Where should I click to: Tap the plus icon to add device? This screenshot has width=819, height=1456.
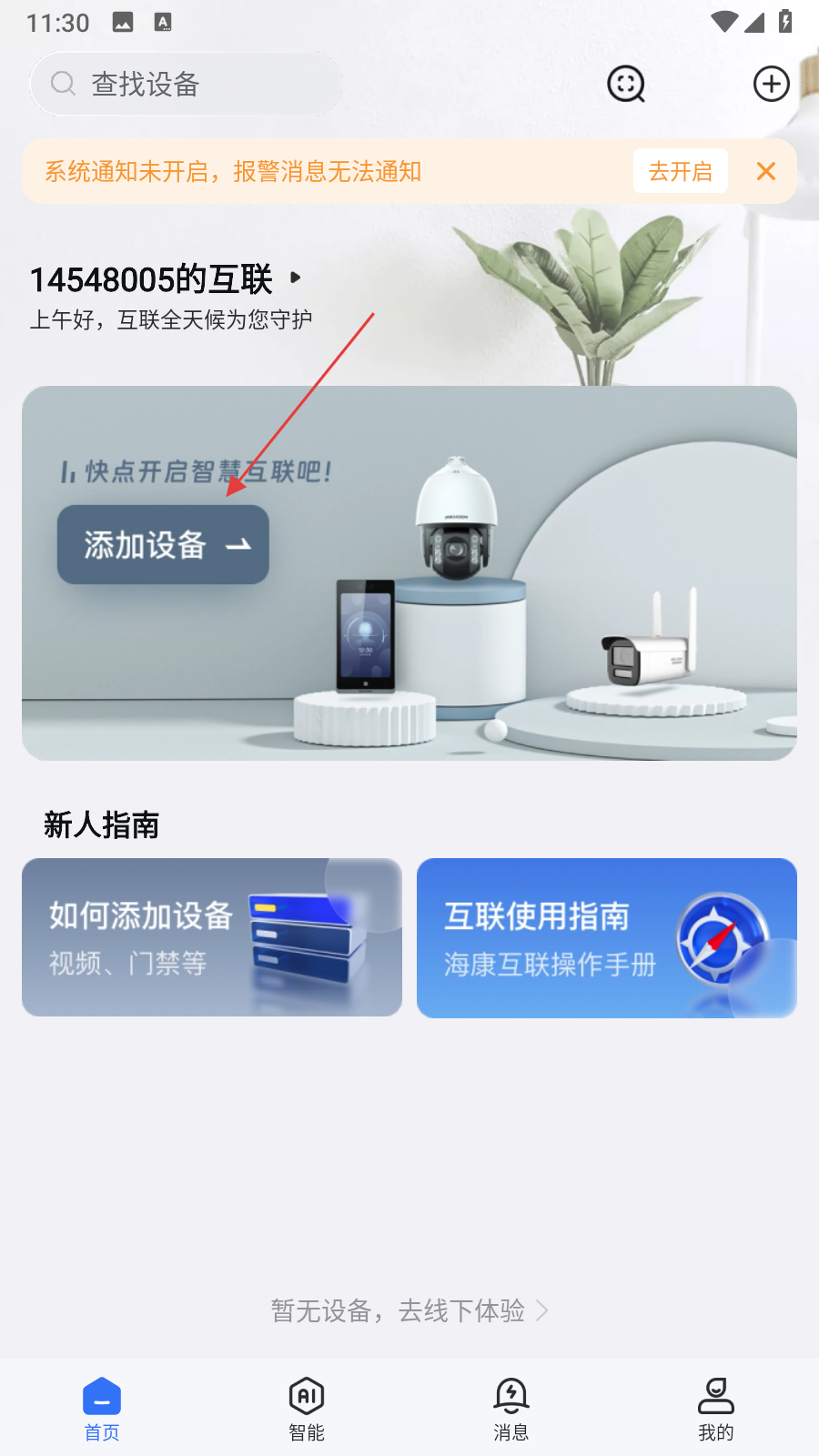tap(771, 85)
